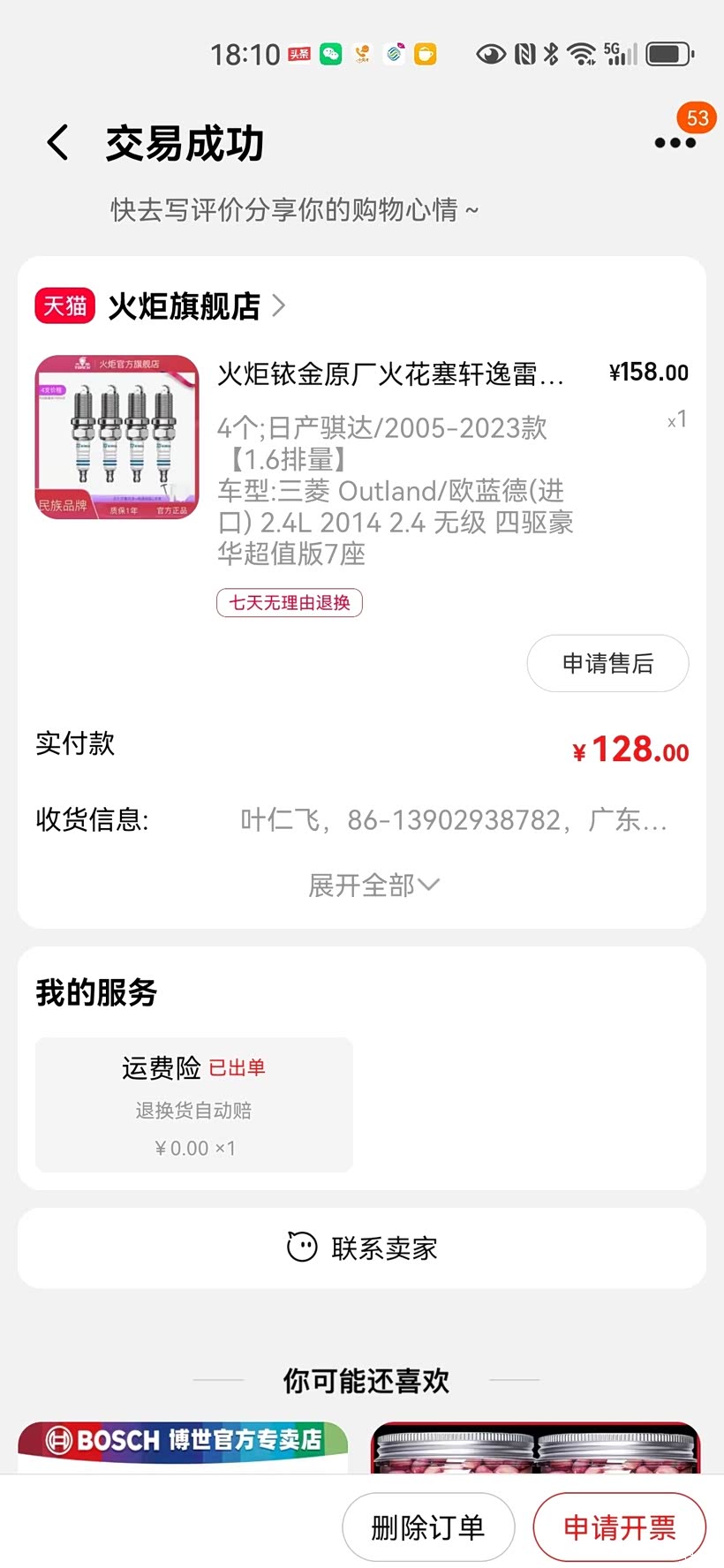Open the 火炬旗舰店 store page
This screenshot has width=724, height=1568.
click(184, 305)
